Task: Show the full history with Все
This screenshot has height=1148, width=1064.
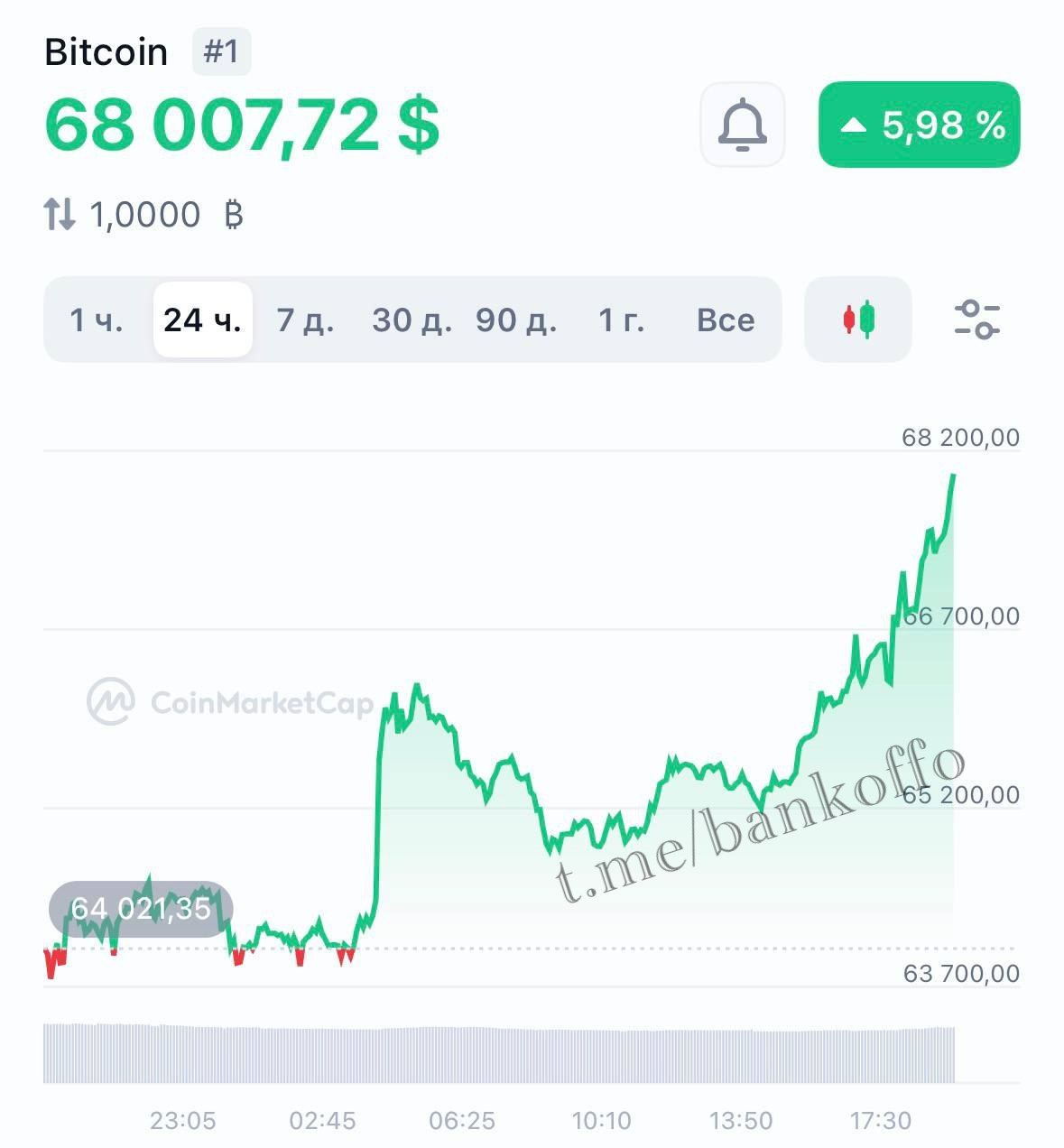Action: coord(726,319)
